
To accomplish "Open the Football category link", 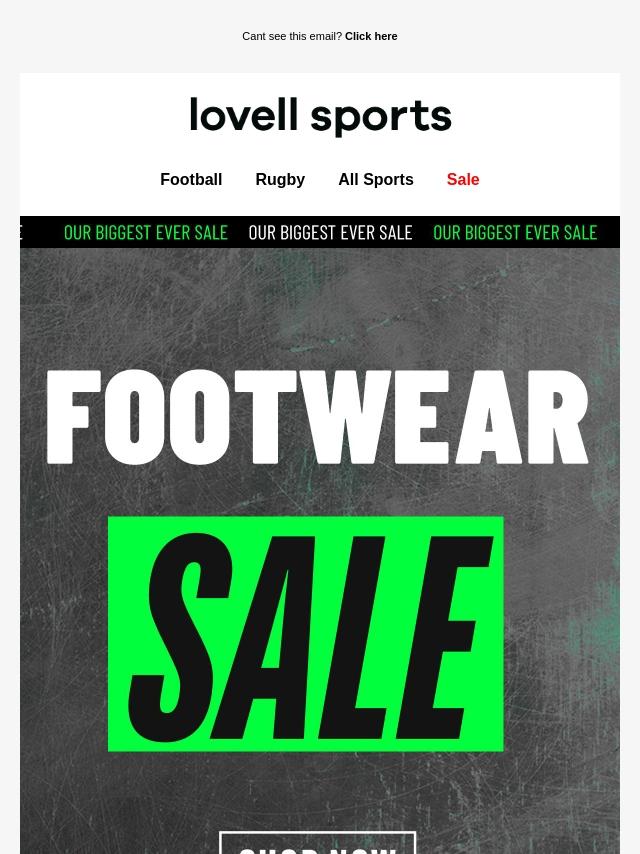I will click(x=191, y=180).
